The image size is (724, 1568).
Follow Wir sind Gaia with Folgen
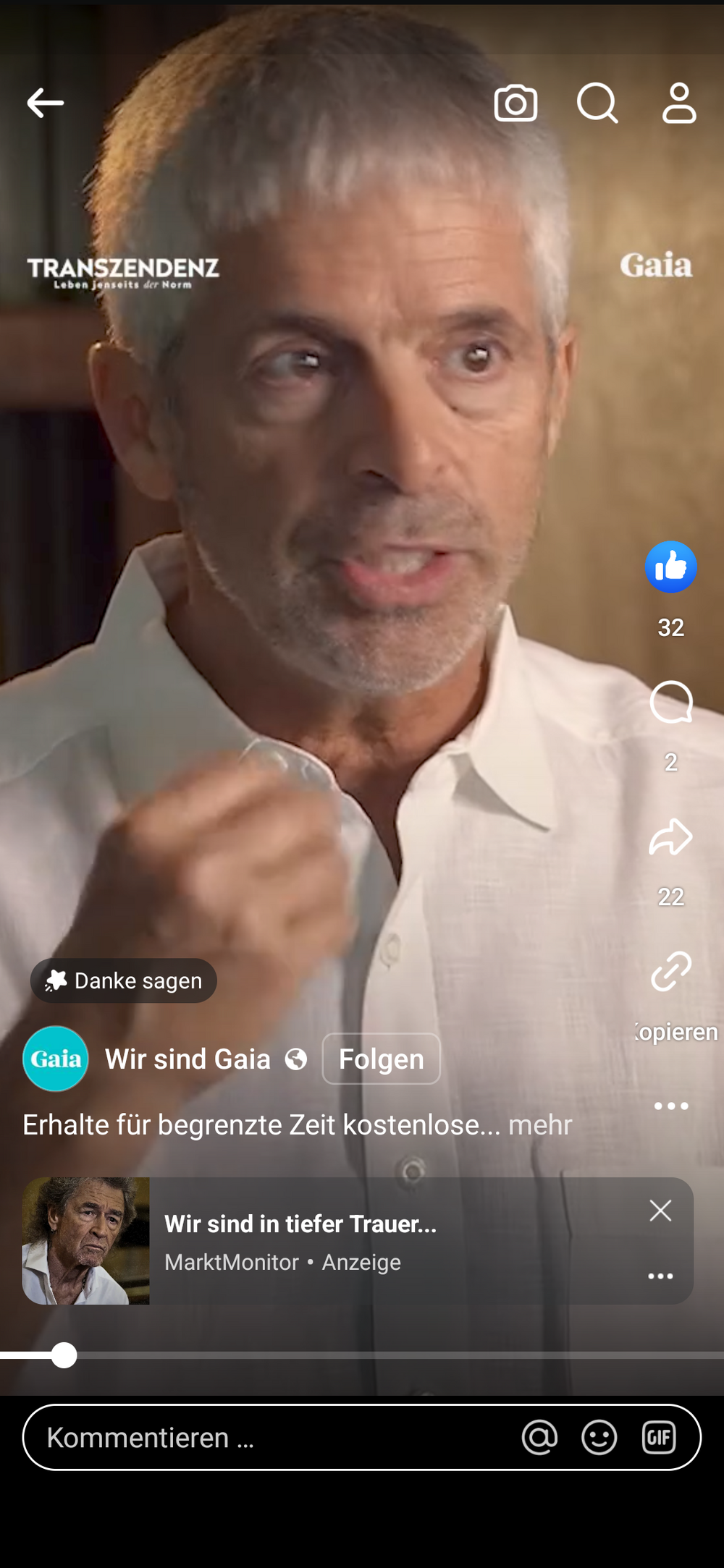(382, 1059)
